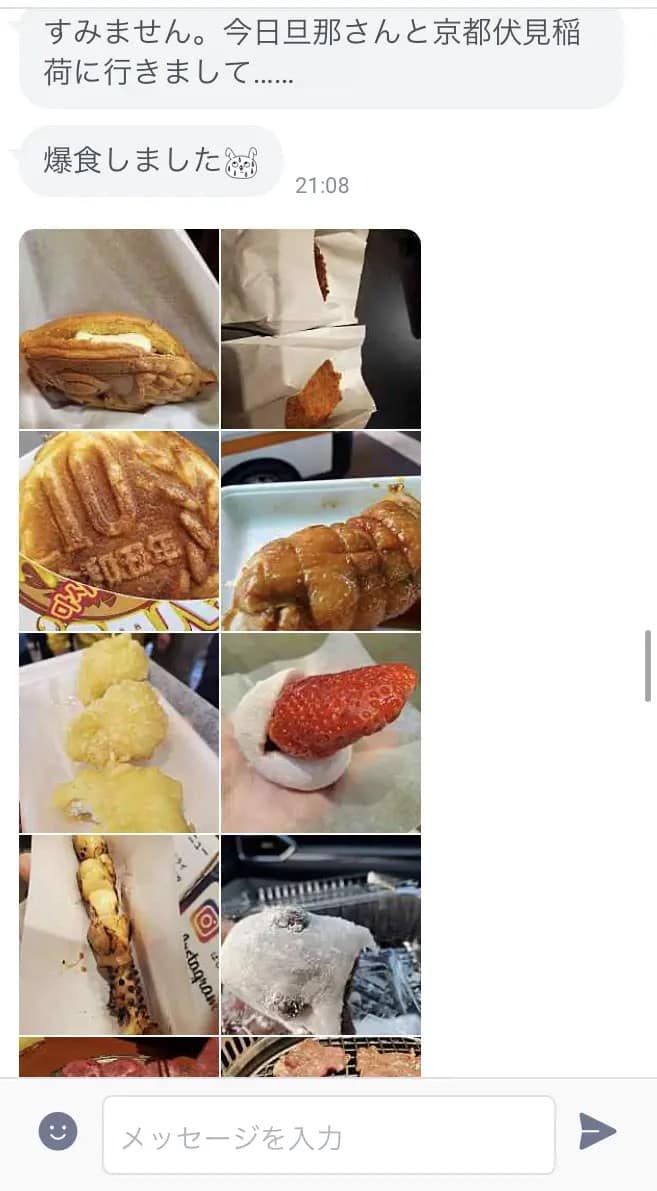Open the yellow tempura pieces photo
Screen dimensions: 657x1191
(x=119, y=733)
